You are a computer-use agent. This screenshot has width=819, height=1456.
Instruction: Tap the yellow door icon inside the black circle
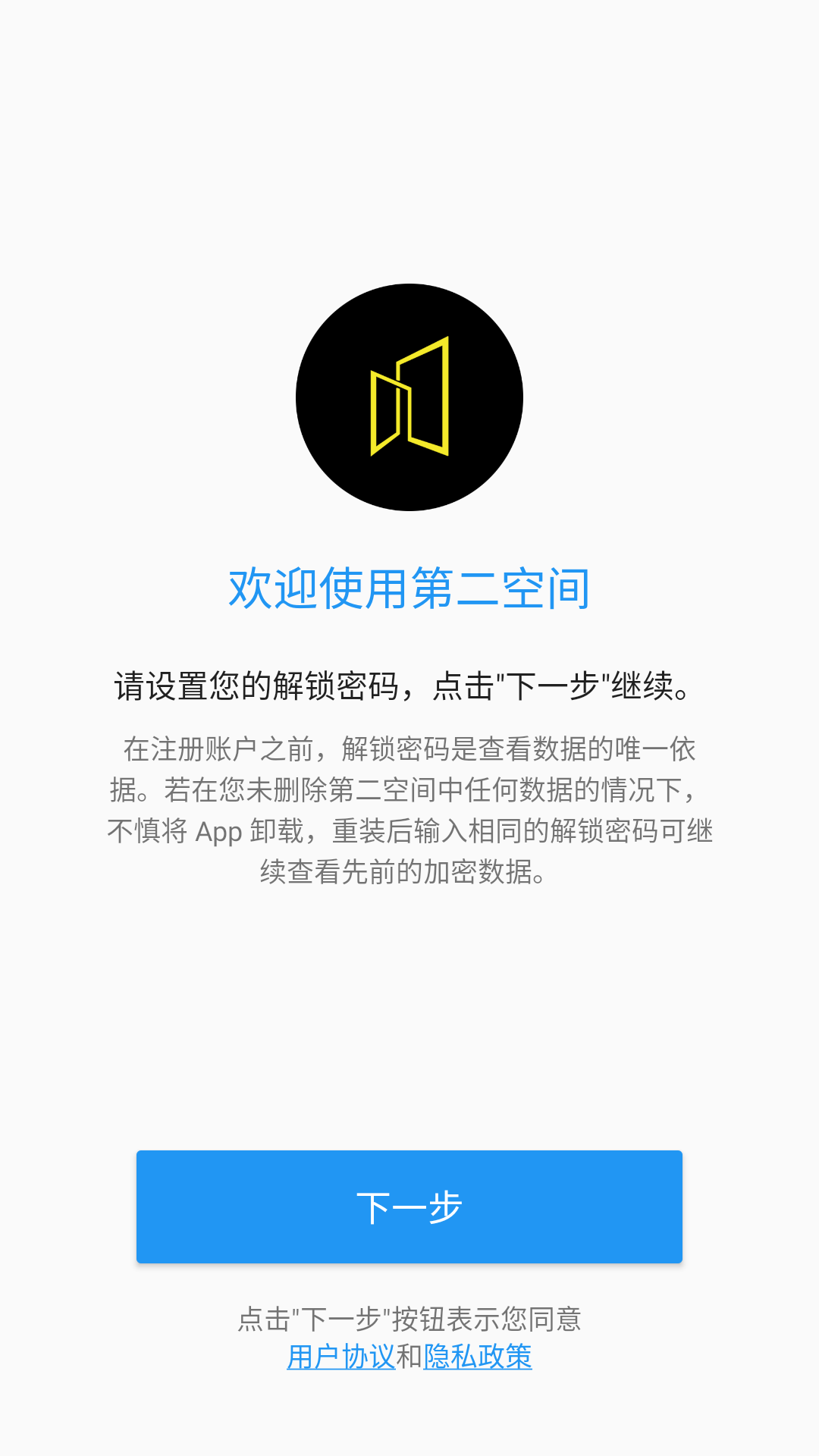click(x=409, y=398)
